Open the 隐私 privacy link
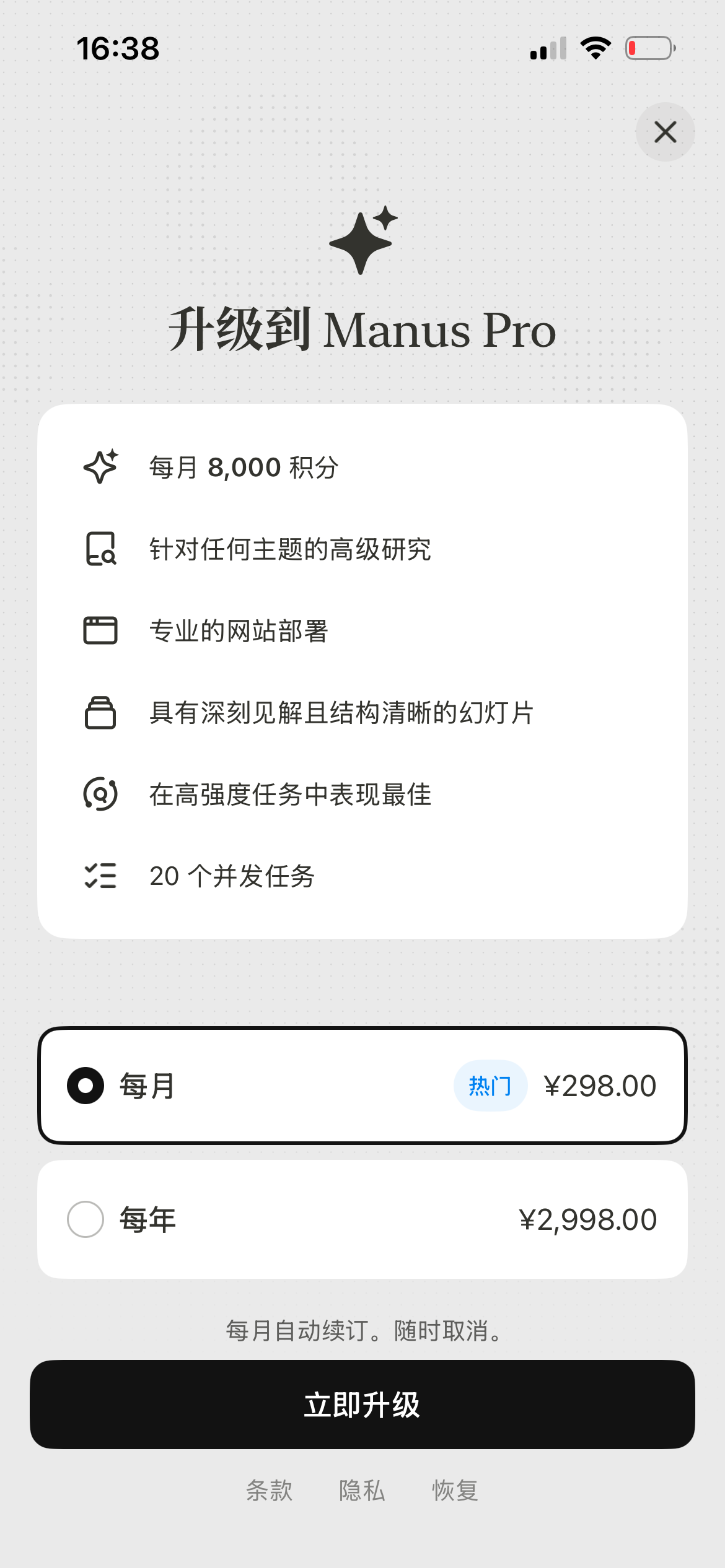 pos(362,1490)
